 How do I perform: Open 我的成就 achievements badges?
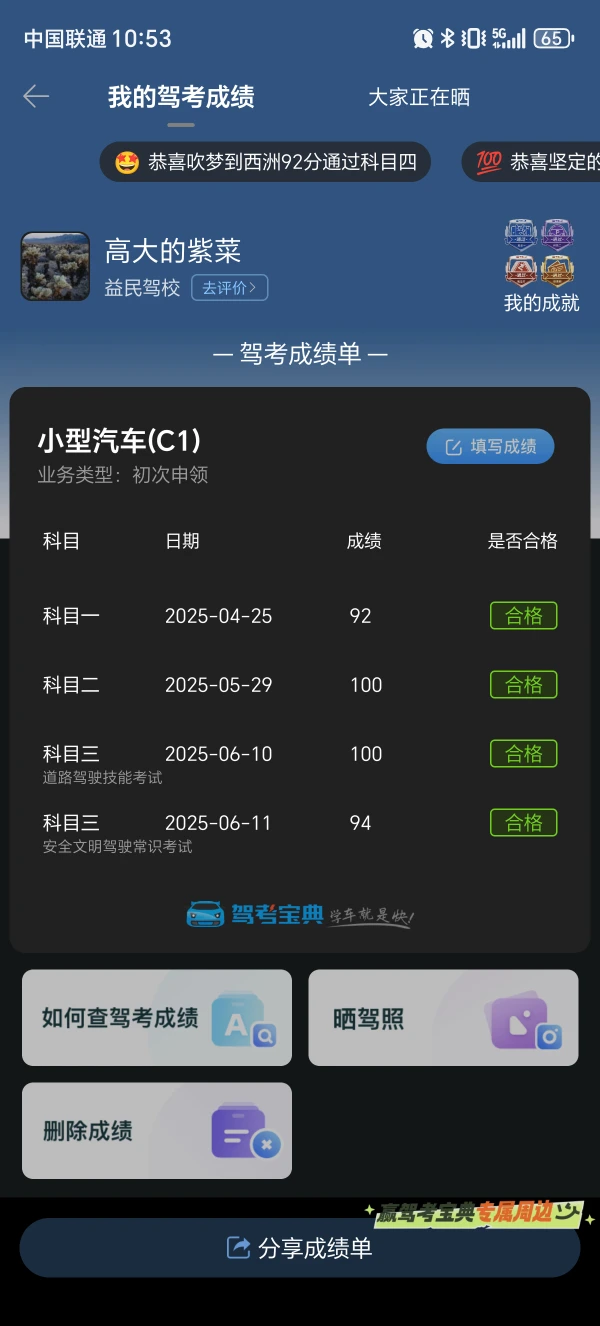[541, 266]
